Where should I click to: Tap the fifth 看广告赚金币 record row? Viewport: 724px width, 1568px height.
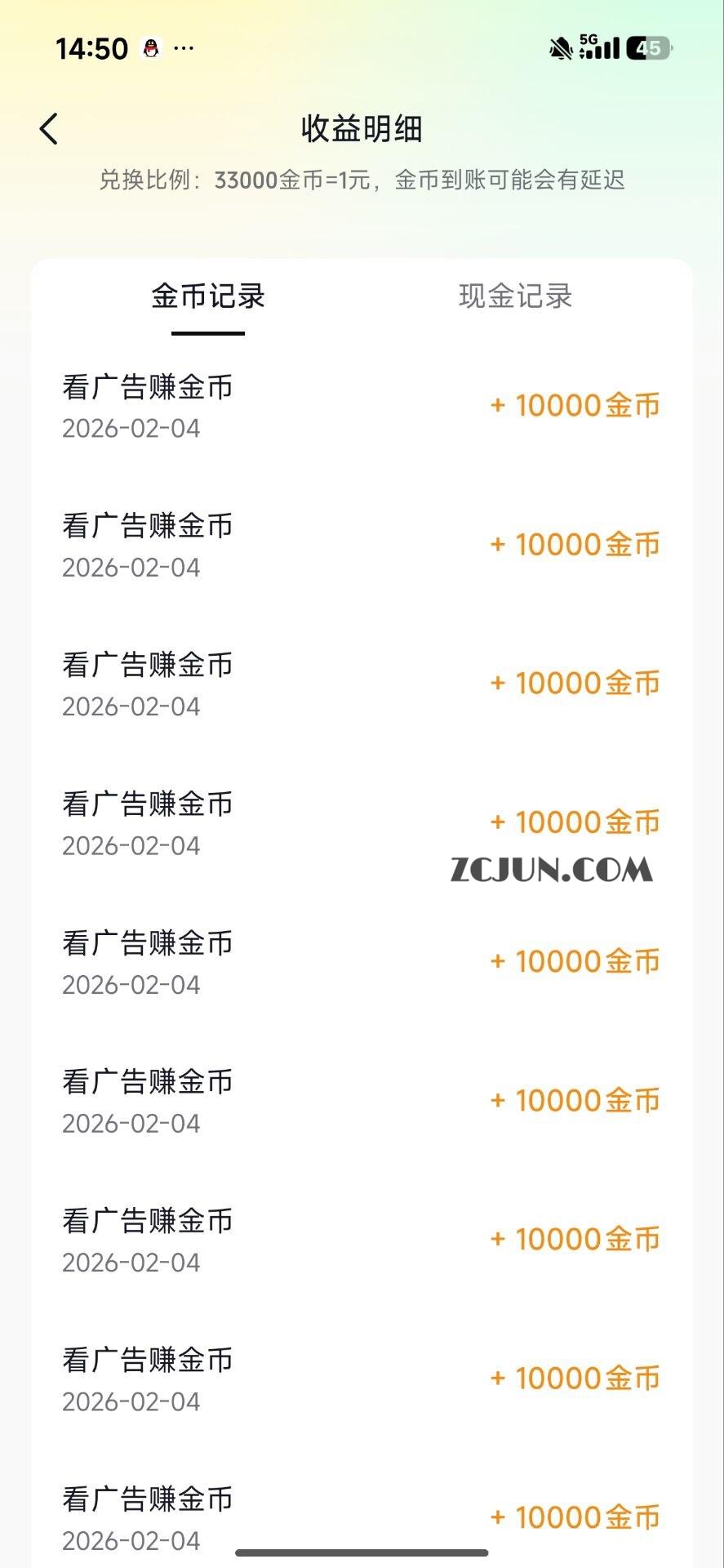(x=148, y=942)
